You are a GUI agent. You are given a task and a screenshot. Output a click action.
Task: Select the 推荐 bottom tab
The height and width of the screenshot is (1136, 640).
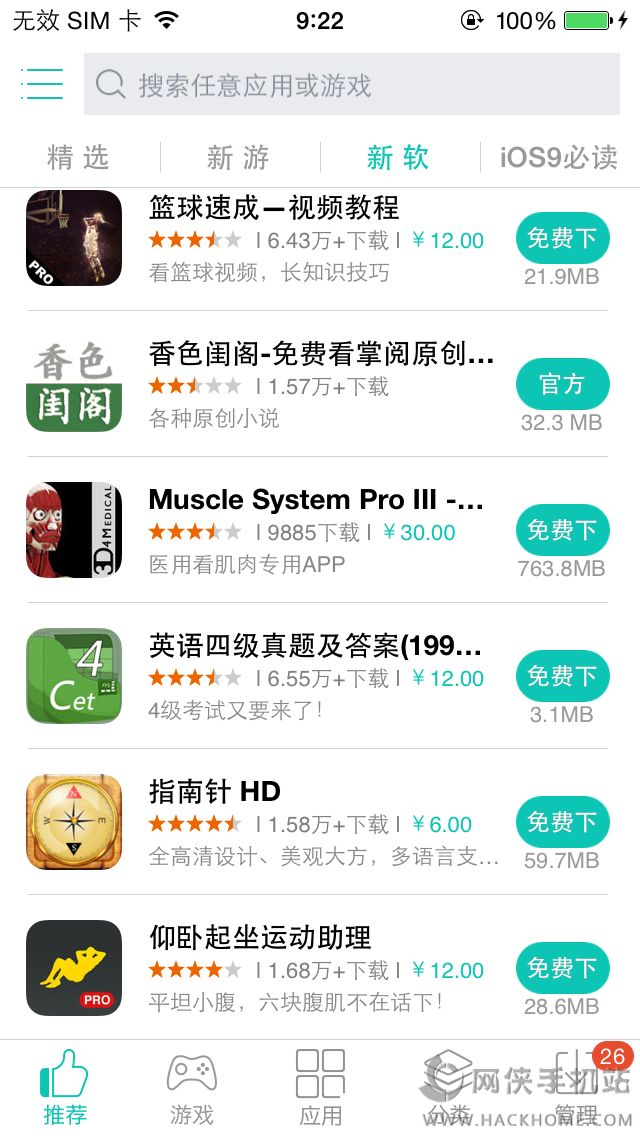(x=64, y=1088)
